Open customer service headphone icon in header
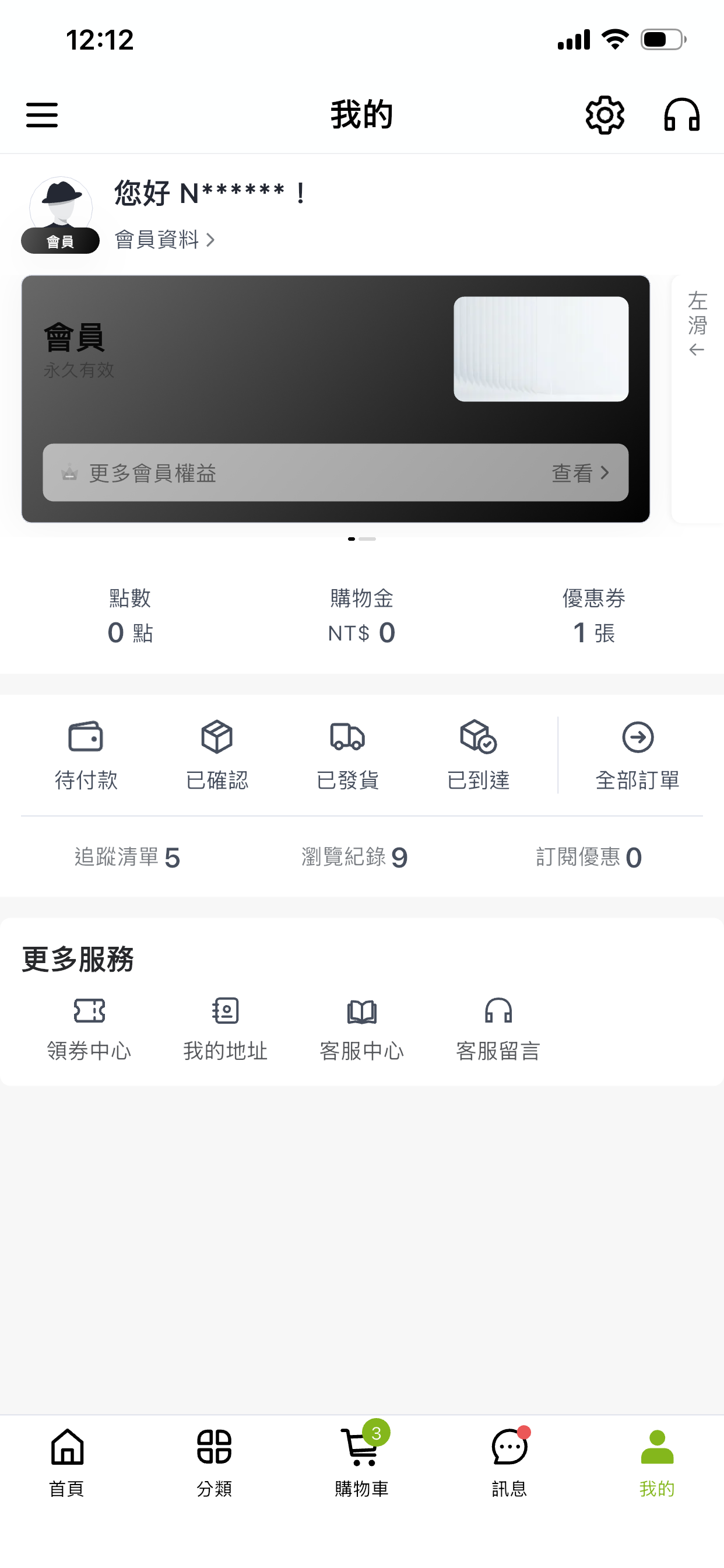Screen dimensions: 724x1568 (x=681, y=115)
